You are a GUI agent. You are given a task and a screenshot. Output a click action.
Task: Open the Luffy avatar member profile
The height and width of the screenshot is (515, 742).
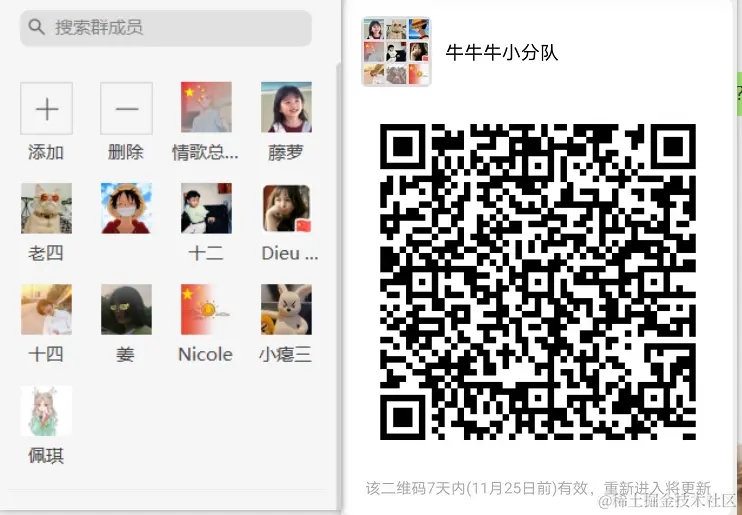coord(126,209)
